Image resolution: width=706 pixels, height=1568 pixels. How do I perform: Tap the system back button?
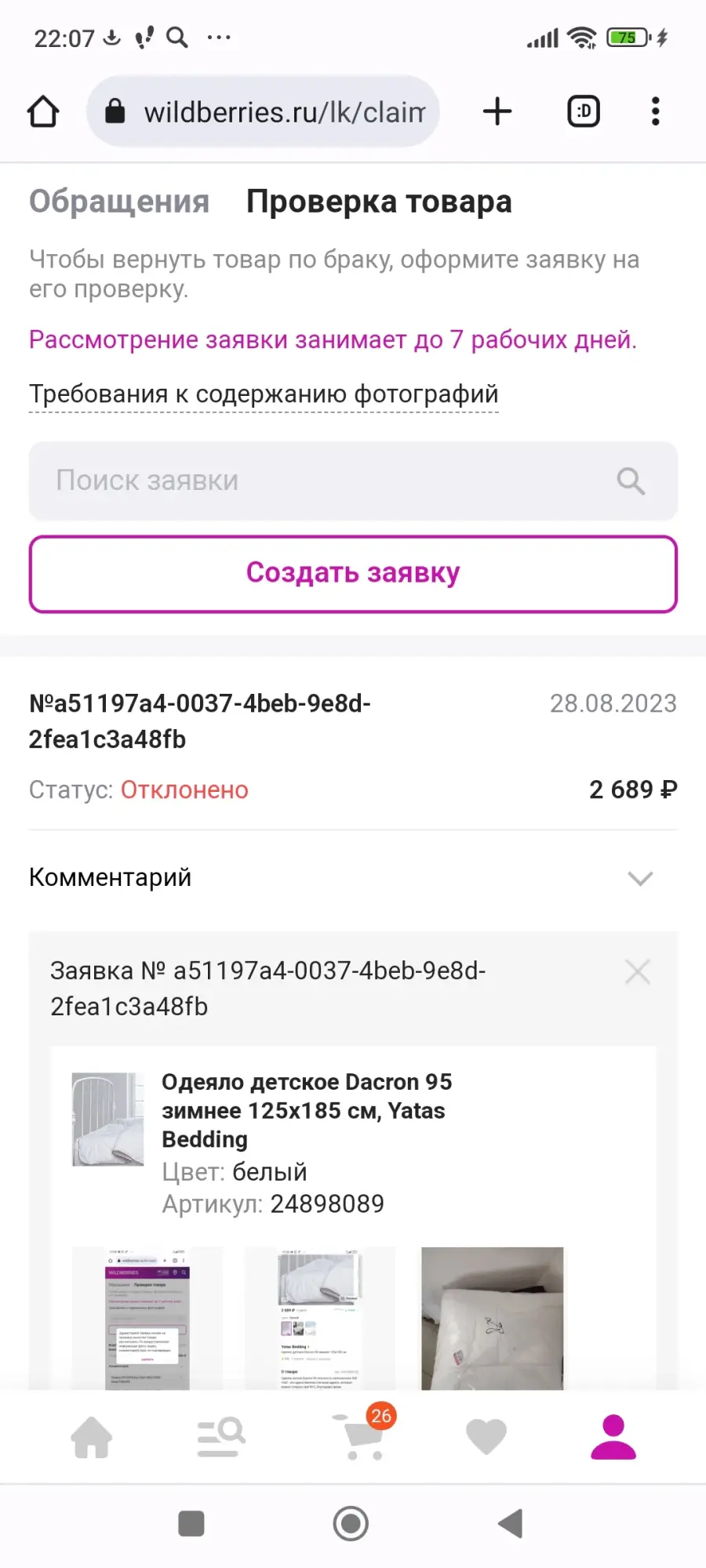pyautogui.click(x=511, y=1523)
